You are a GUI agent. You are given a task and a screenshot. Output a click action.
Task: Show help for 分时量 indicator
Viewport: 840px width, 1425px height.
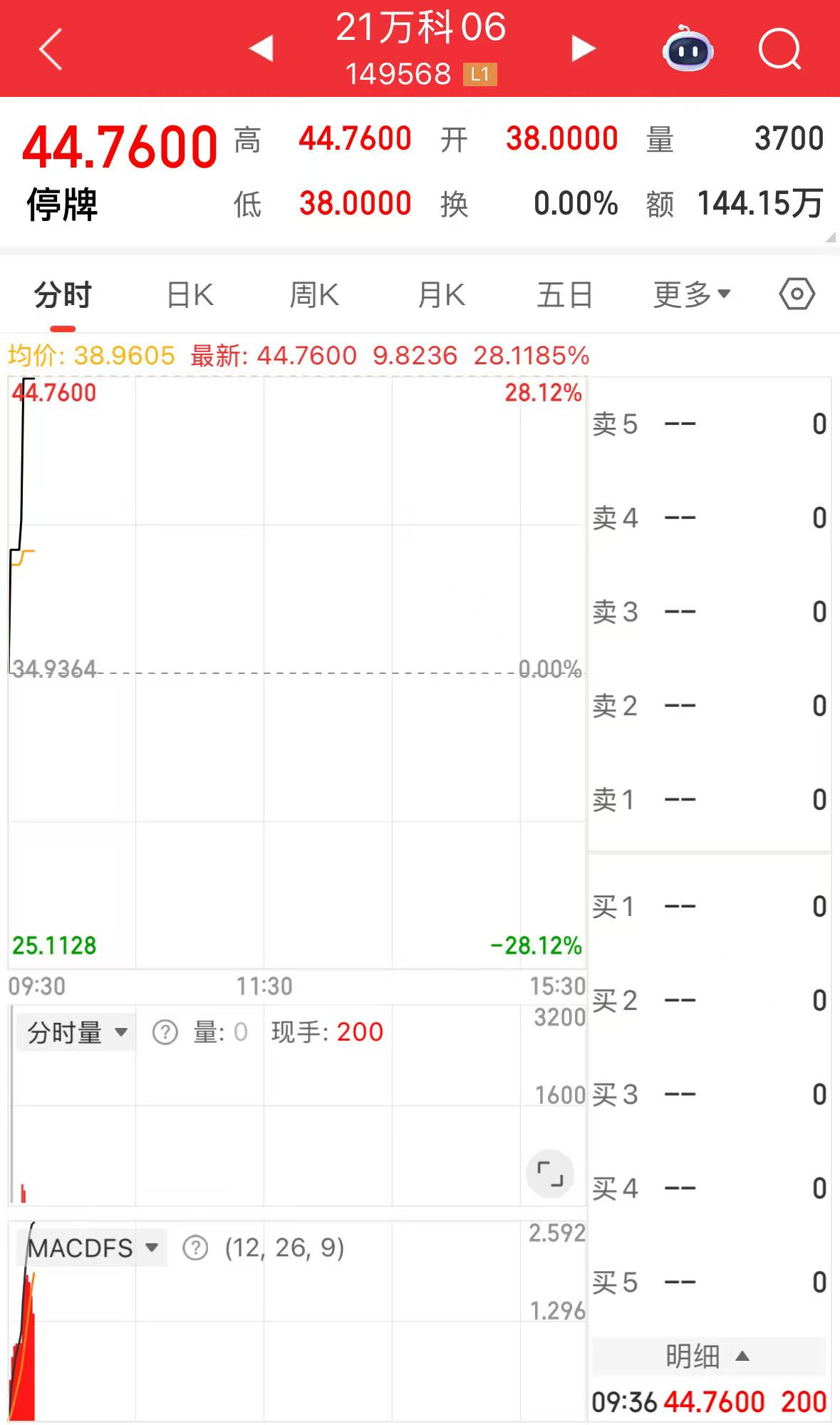pos(165,1032)
